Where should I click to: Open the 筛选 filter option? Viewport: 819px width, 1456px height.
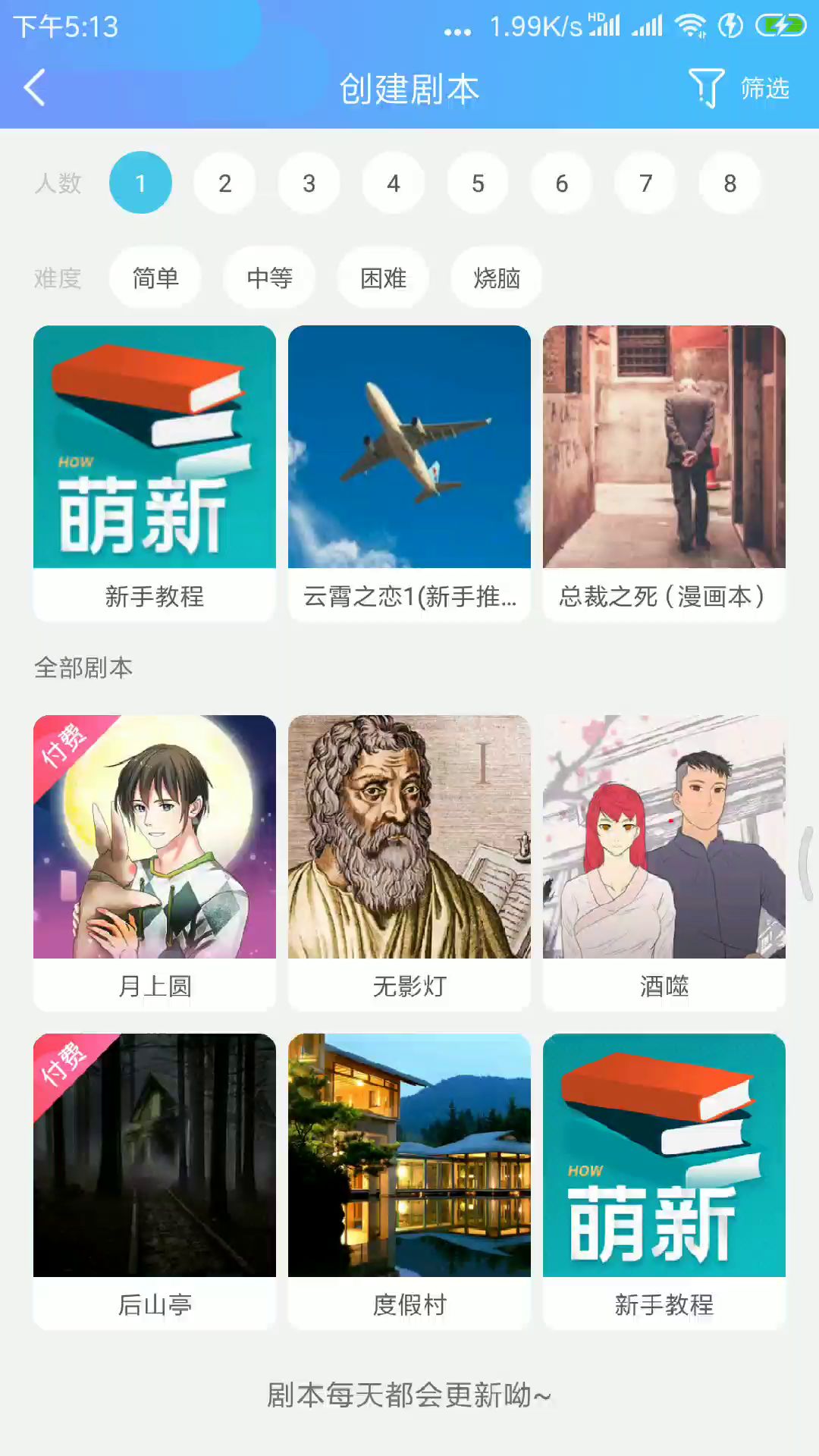click(x=739, y=88)
